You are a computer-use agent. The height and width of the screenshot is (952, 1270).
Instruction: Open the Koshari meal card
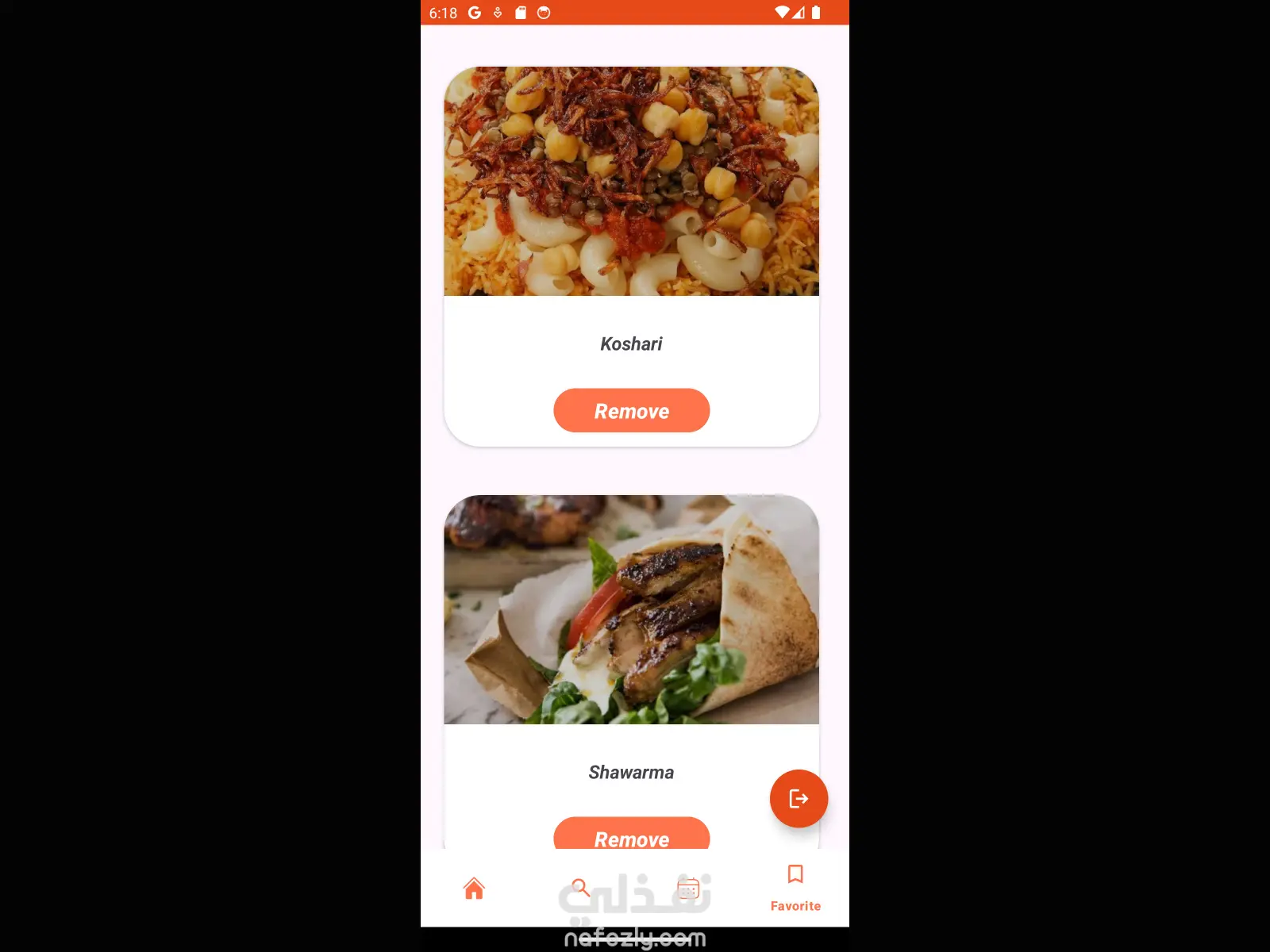[x=631, y=182]
